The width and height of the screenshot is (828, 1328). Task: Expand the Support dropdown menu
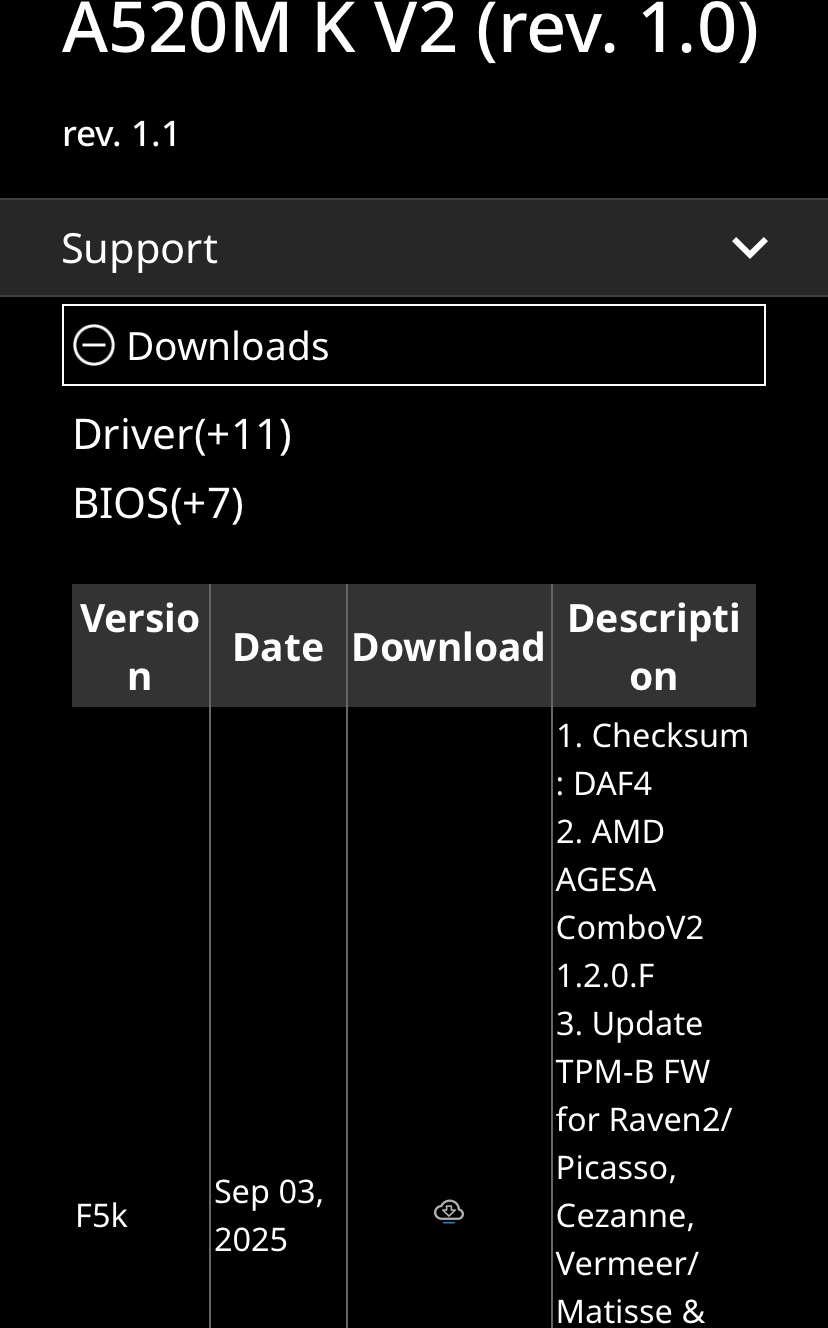748,248
